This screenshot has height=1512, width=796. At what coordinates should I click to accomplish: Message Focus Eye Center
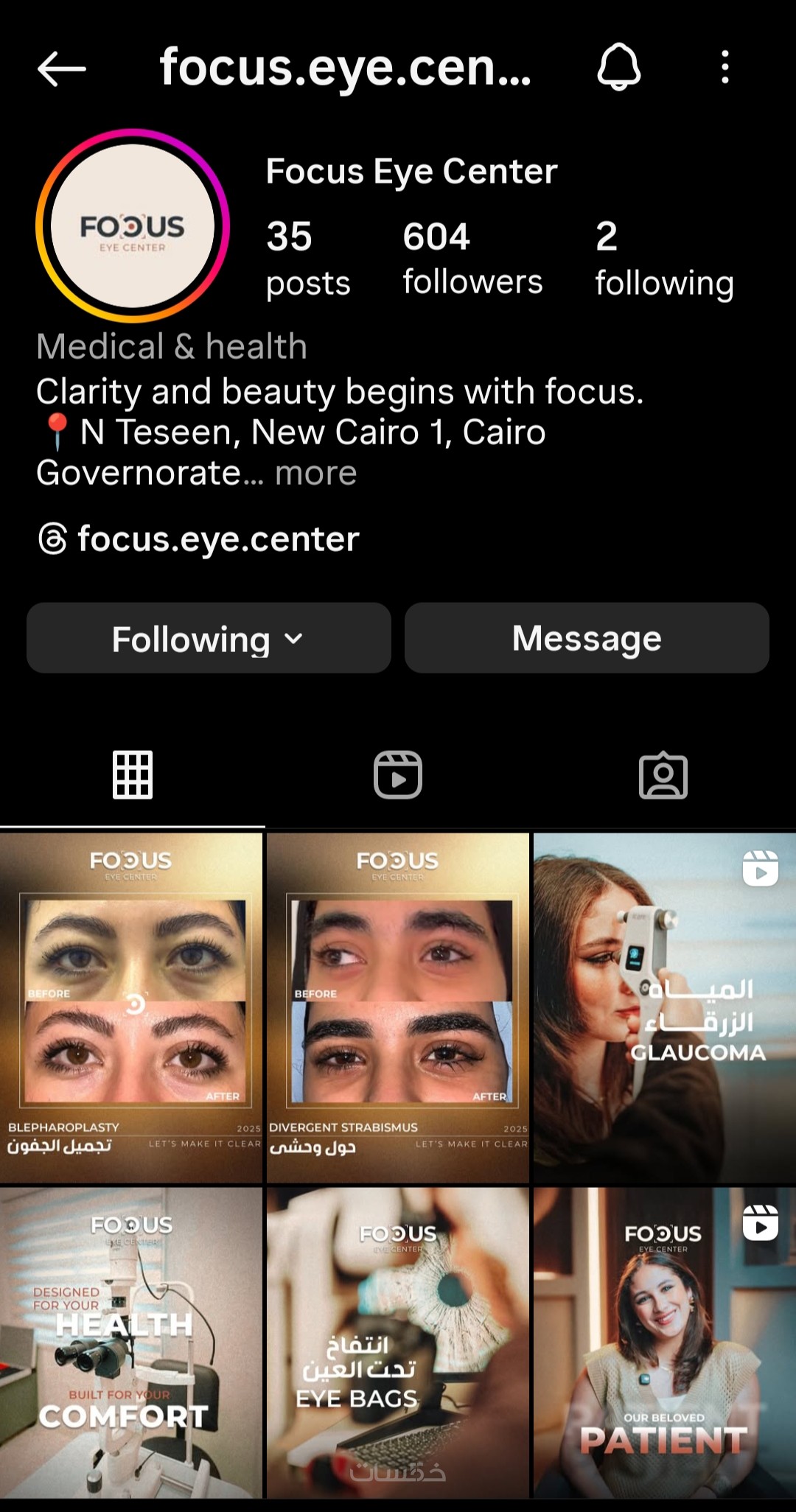587,638
